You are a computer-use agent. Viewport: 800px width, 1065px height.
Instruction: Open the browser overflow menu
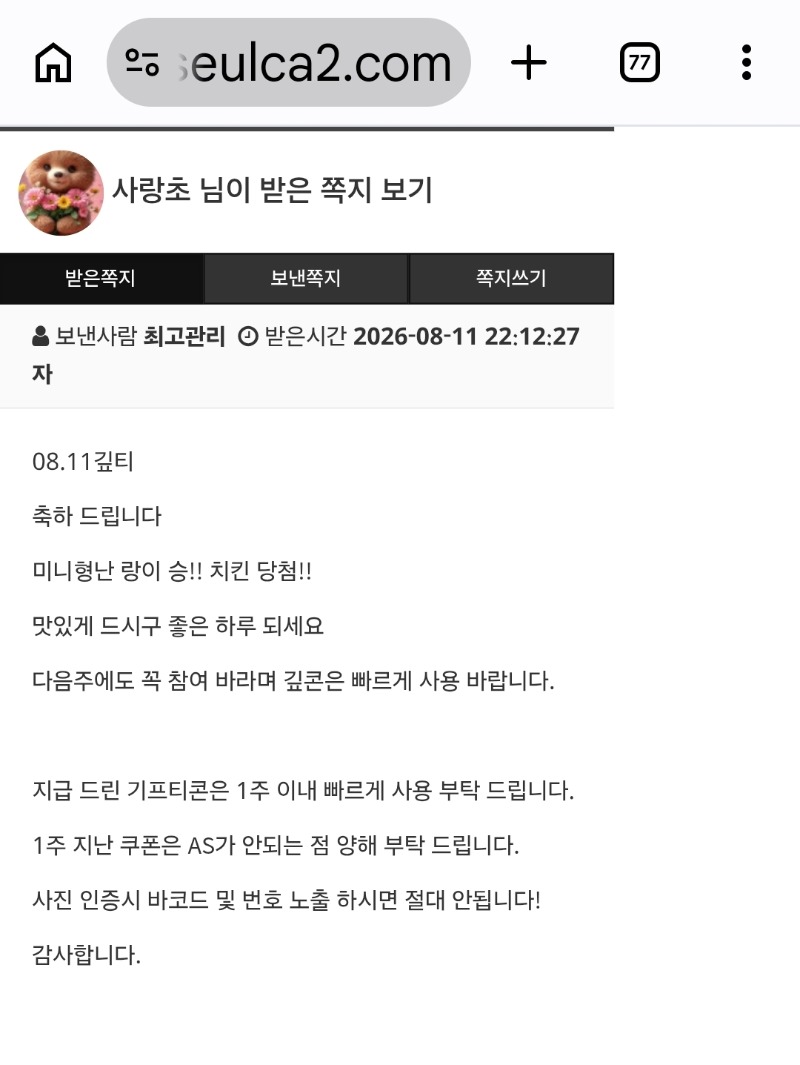[746, 62]
